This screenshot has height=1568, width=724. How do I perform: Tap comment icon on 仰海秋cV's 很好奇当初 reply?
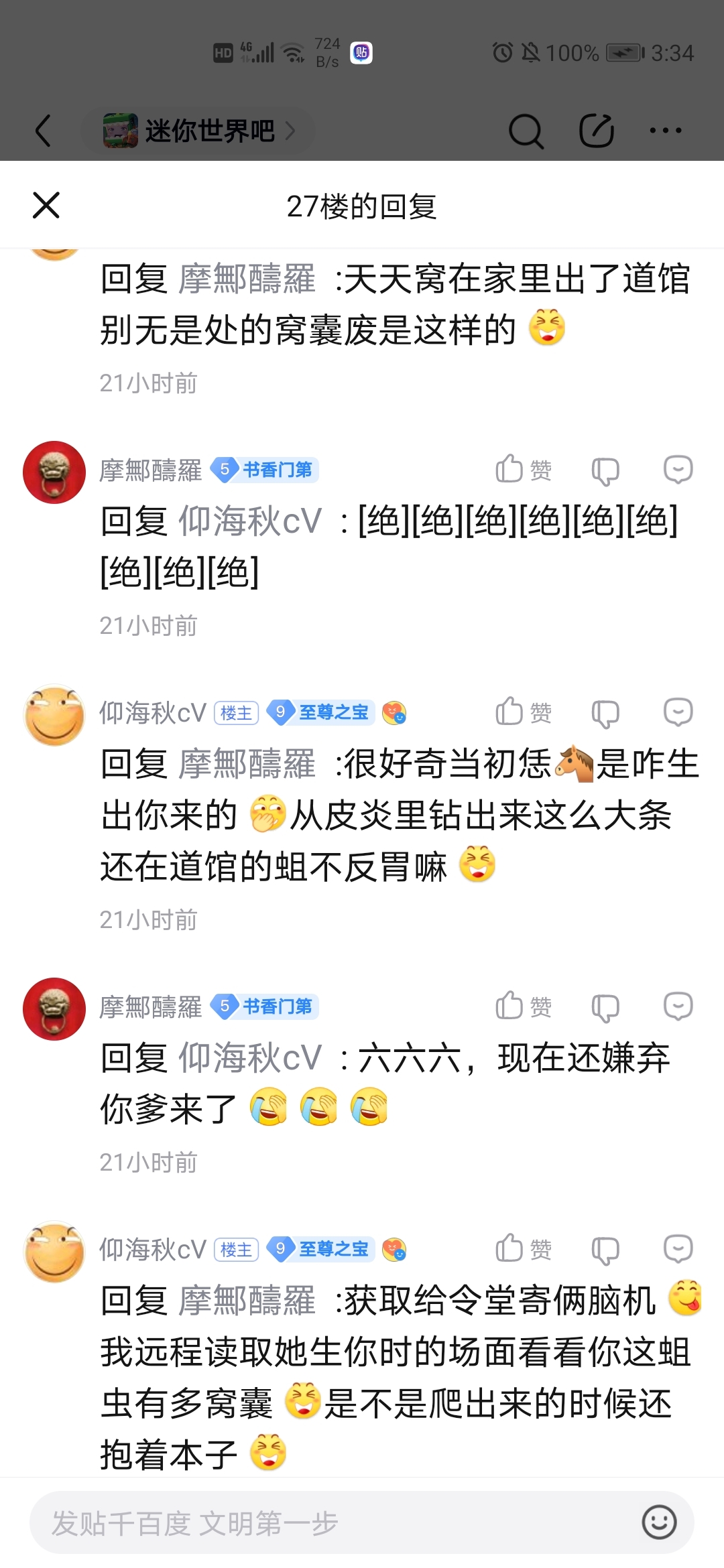coord(678,712)
